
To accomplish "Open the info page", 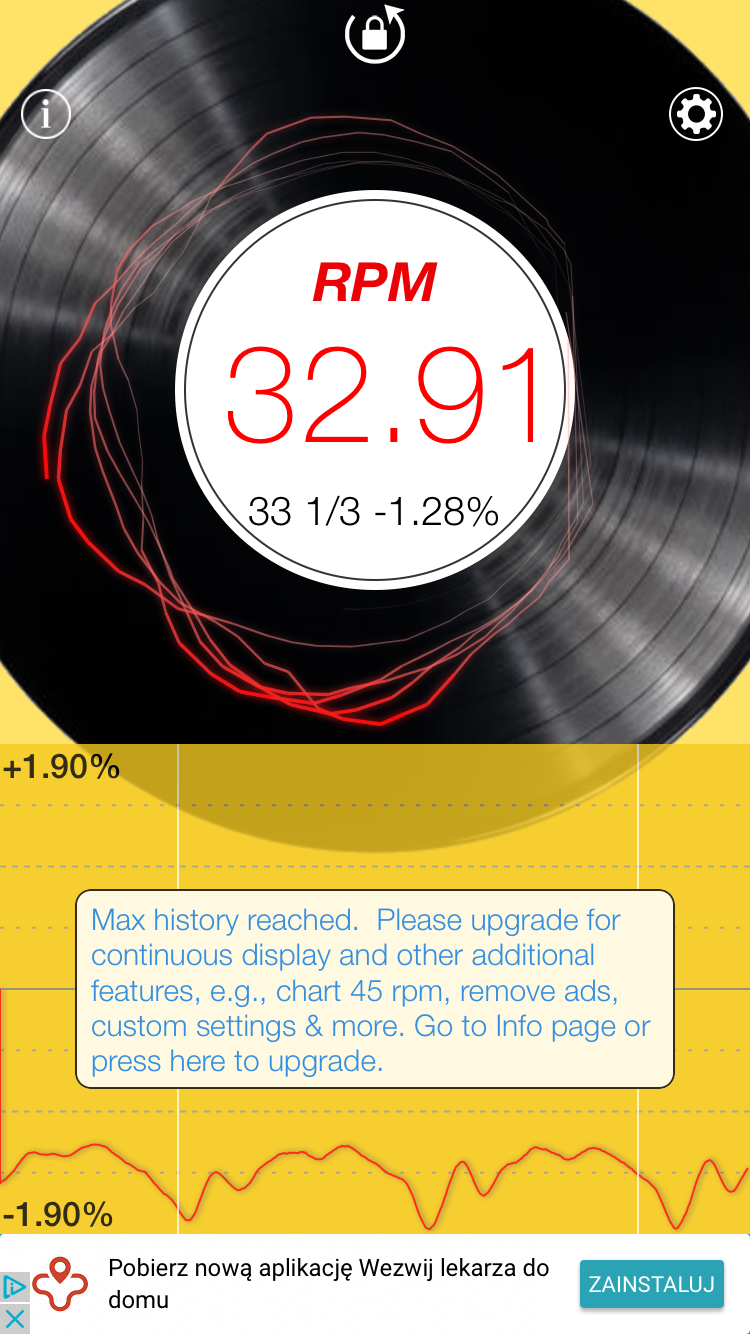I will (46, 114).
